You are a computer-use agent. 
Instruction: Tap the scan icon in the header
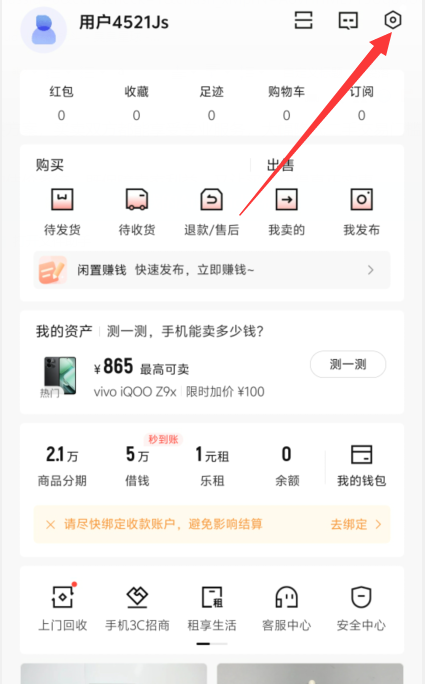point(303,20)
